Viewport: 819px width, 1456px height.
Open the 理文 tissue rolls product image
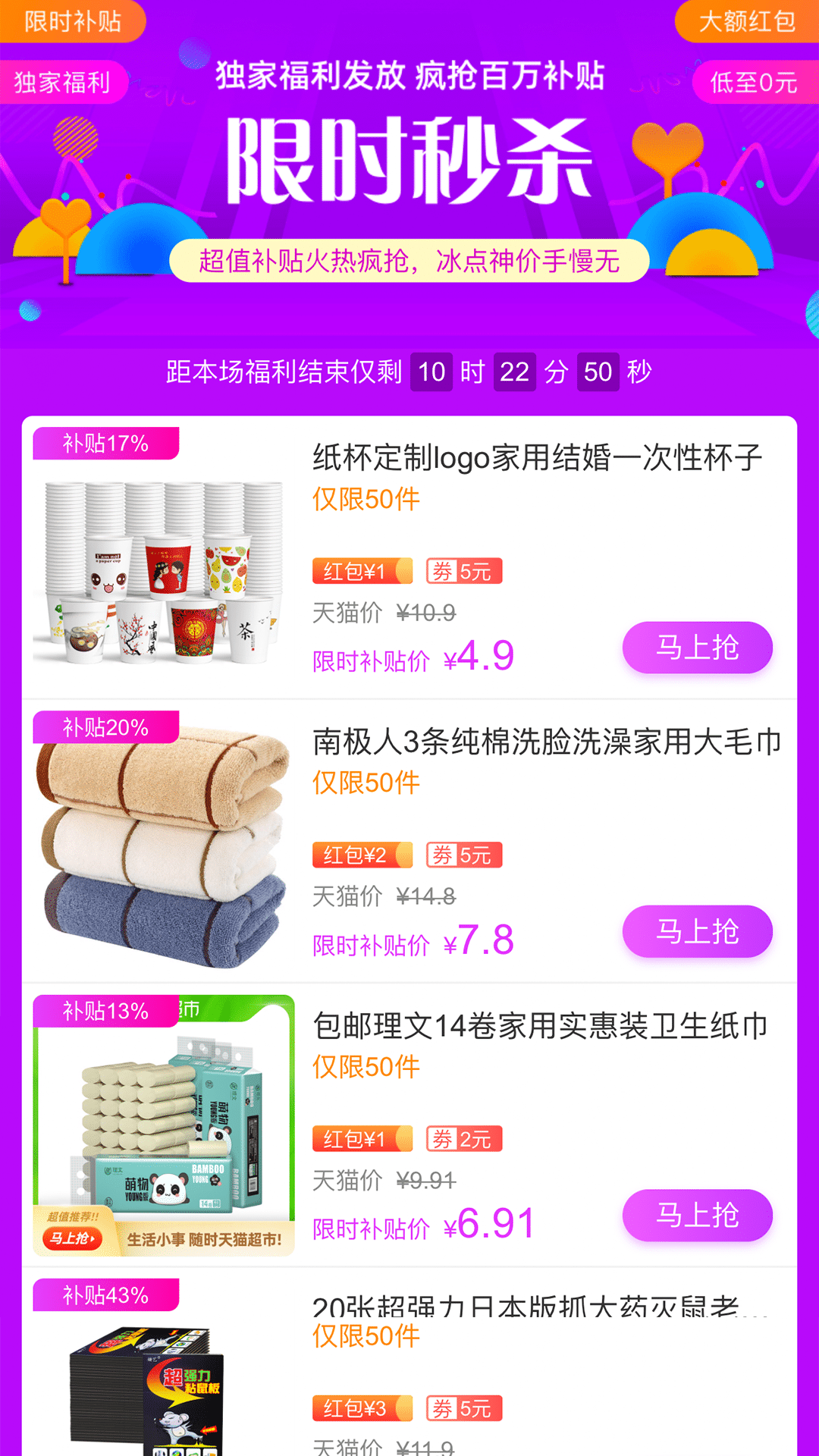click(163, 1125)
